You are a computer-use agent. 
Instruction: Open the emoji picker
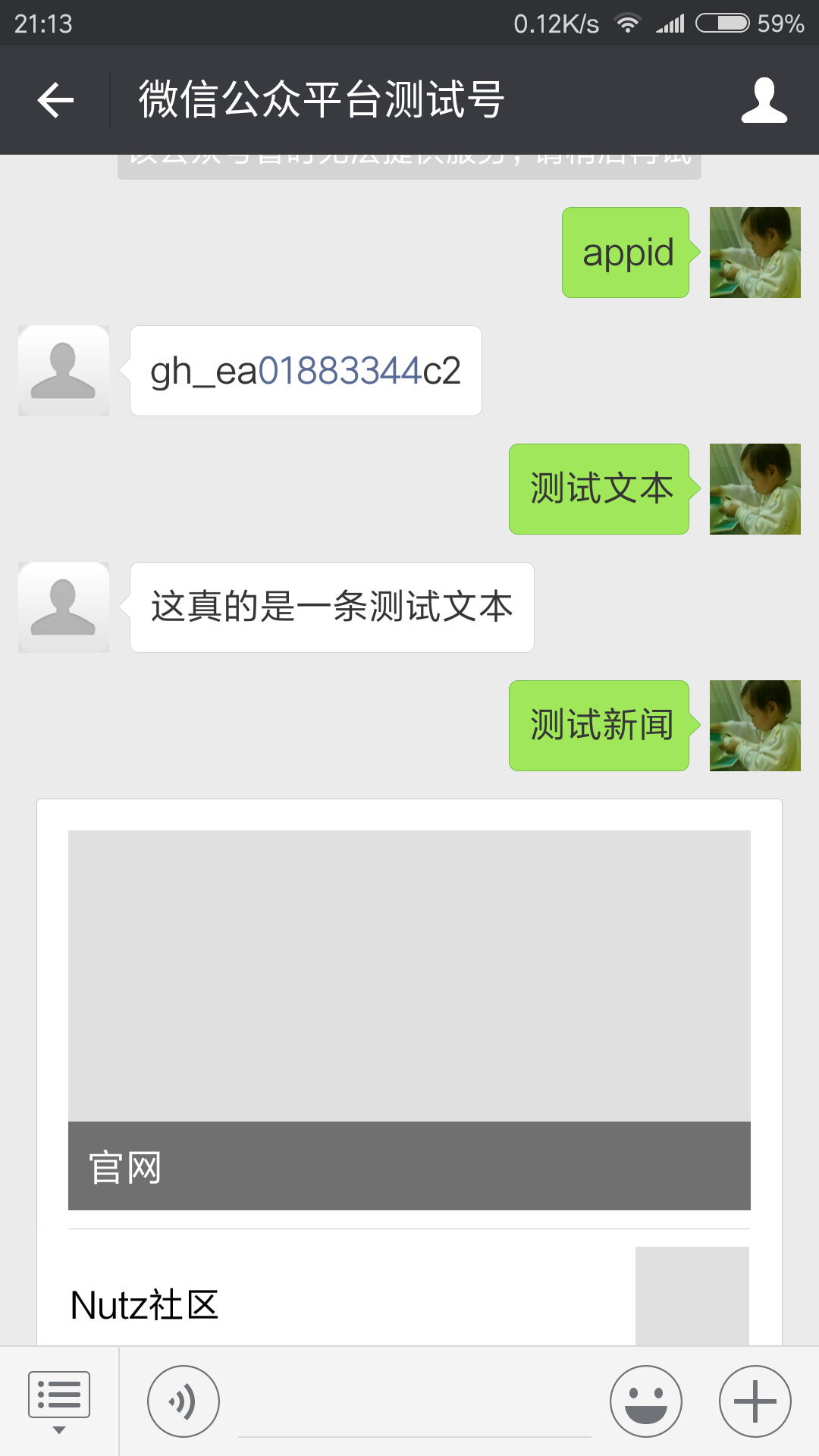click(645, 1401)
